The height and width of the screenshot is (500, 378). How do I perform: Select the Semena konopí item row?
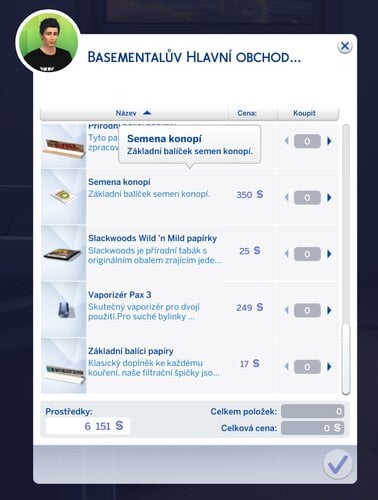click(x=190, y=197)
